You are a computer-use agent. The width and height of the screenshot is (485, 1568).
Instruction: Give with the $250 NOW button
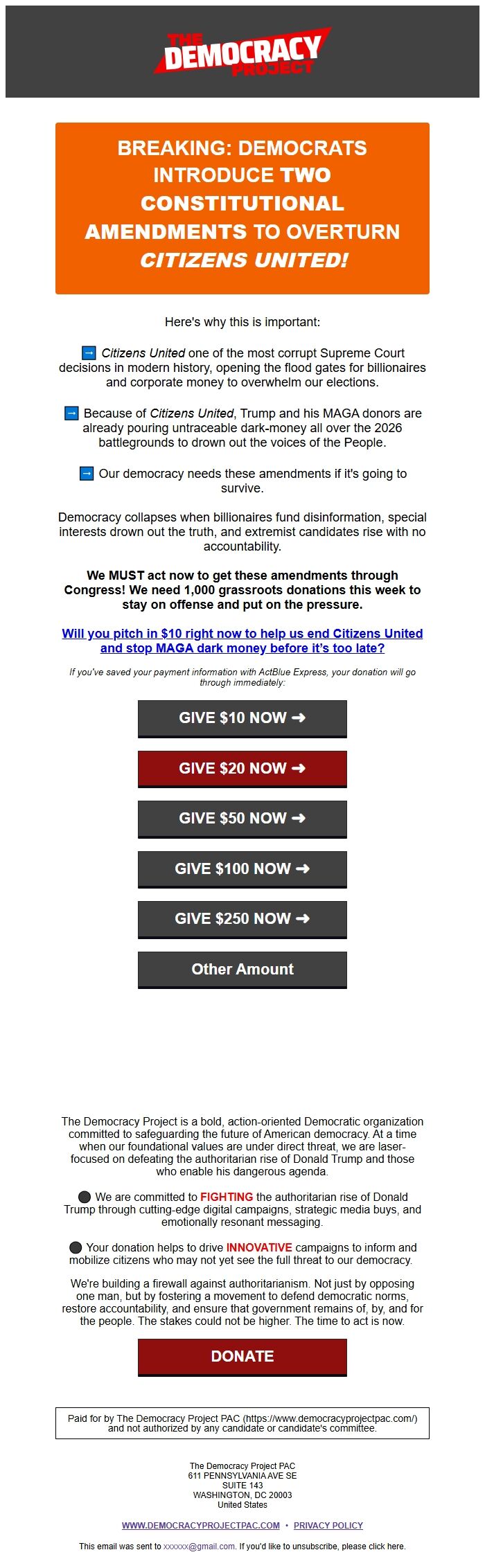tap(242, 919)
